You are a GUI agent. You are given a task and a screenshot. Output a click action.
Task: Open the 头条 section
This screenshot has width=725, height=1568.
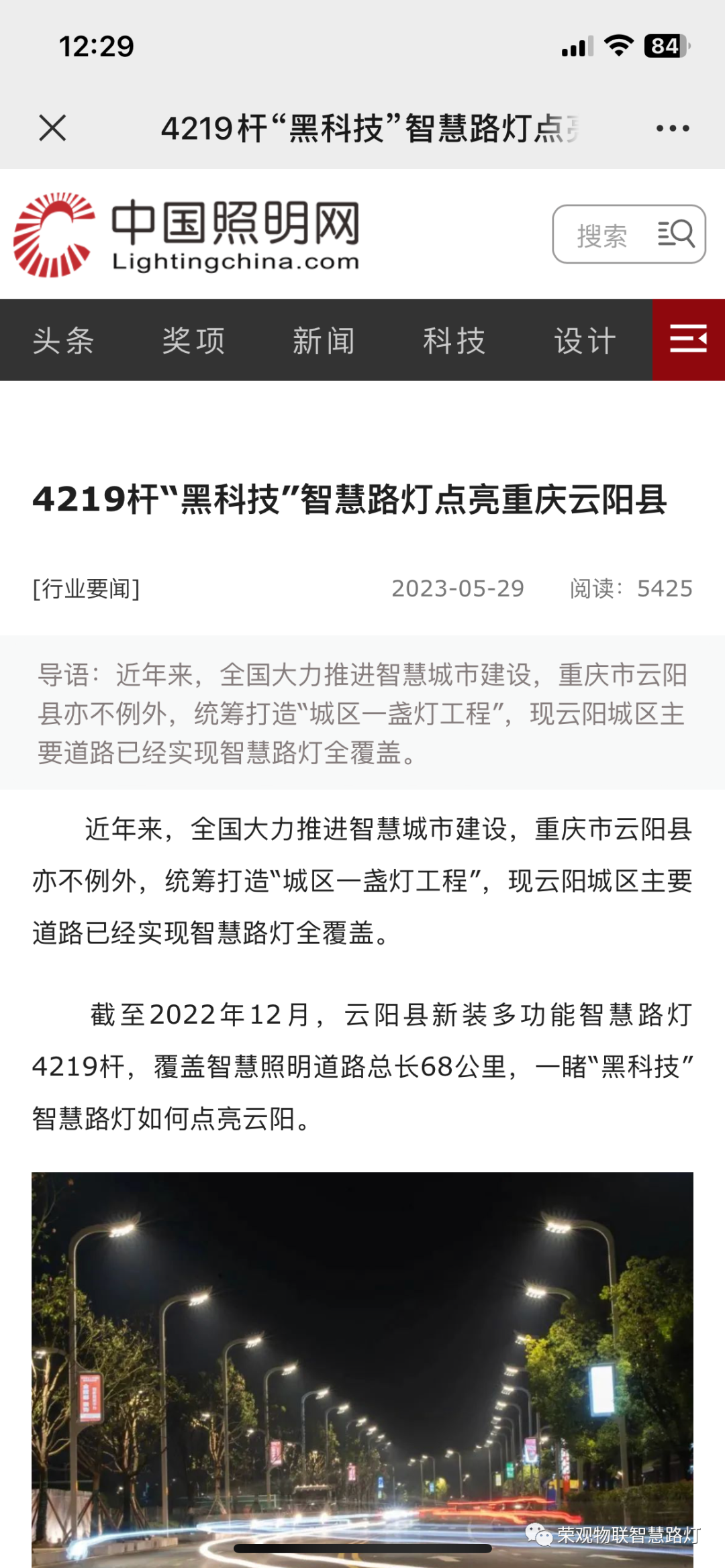(x=64, y=341)
